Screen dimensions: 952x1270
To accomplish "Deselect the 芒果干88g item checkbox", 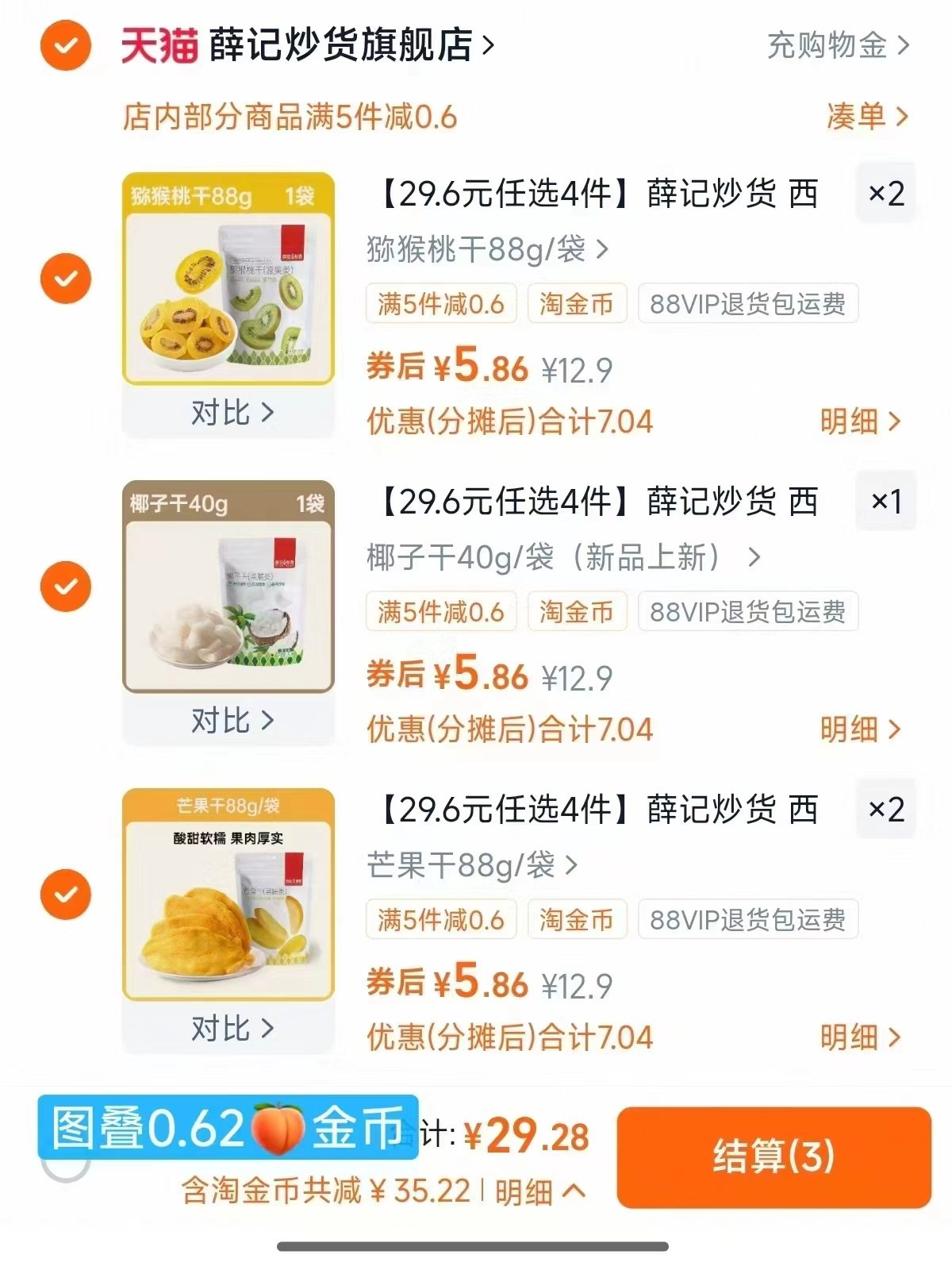I will coord(65,895).
